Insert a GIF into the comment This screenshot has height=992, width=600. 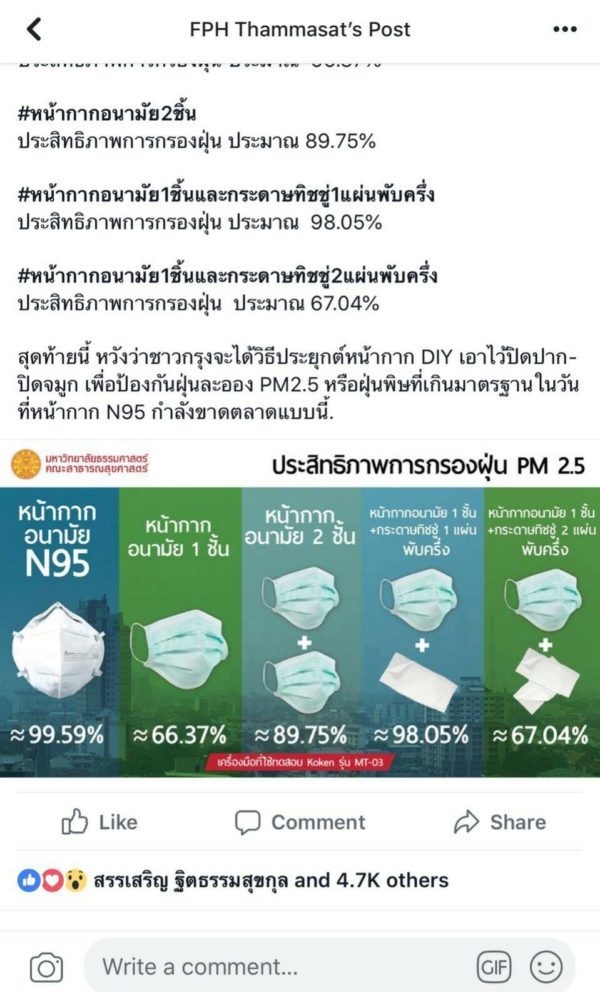point(494,967)
